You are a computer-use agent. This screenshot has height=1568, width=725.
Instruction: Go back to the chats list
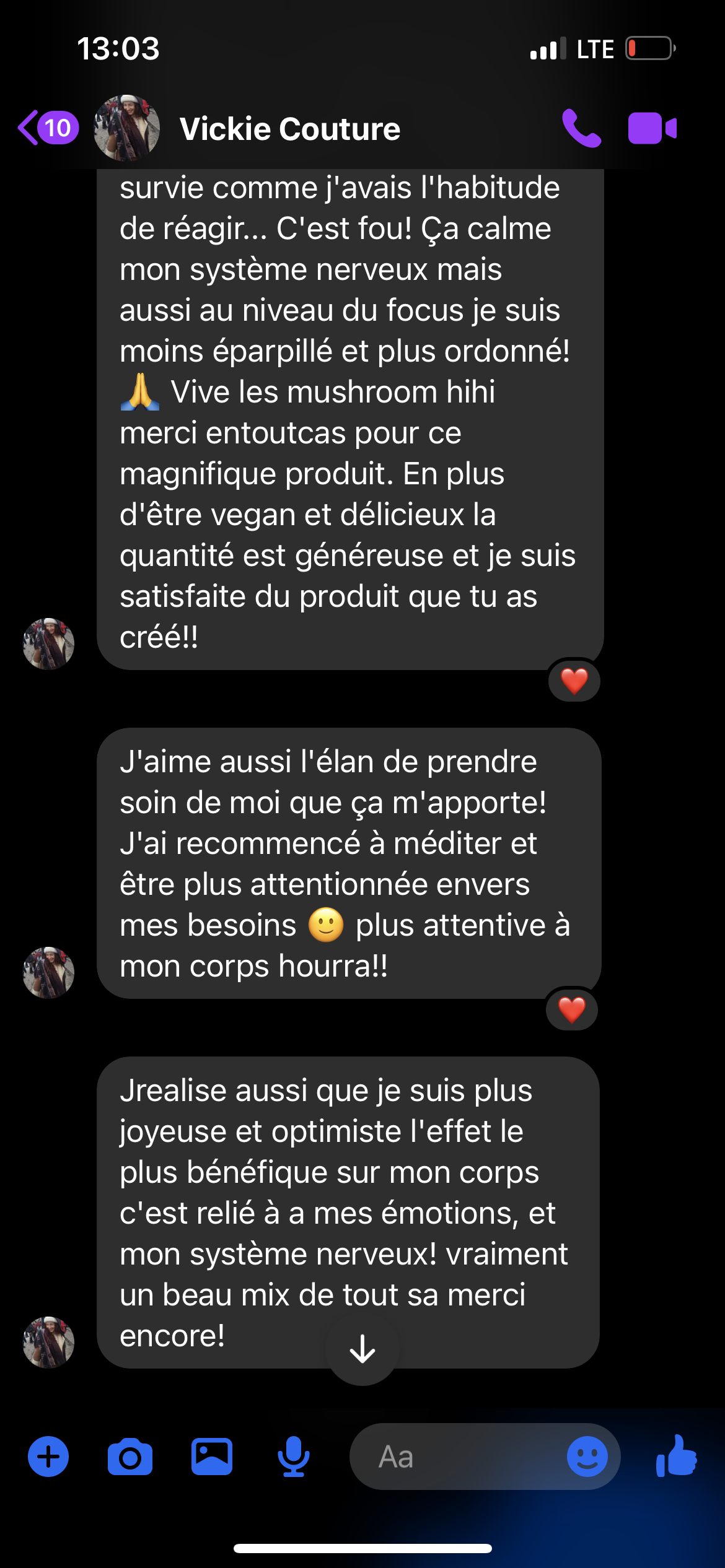pos(47,128)
